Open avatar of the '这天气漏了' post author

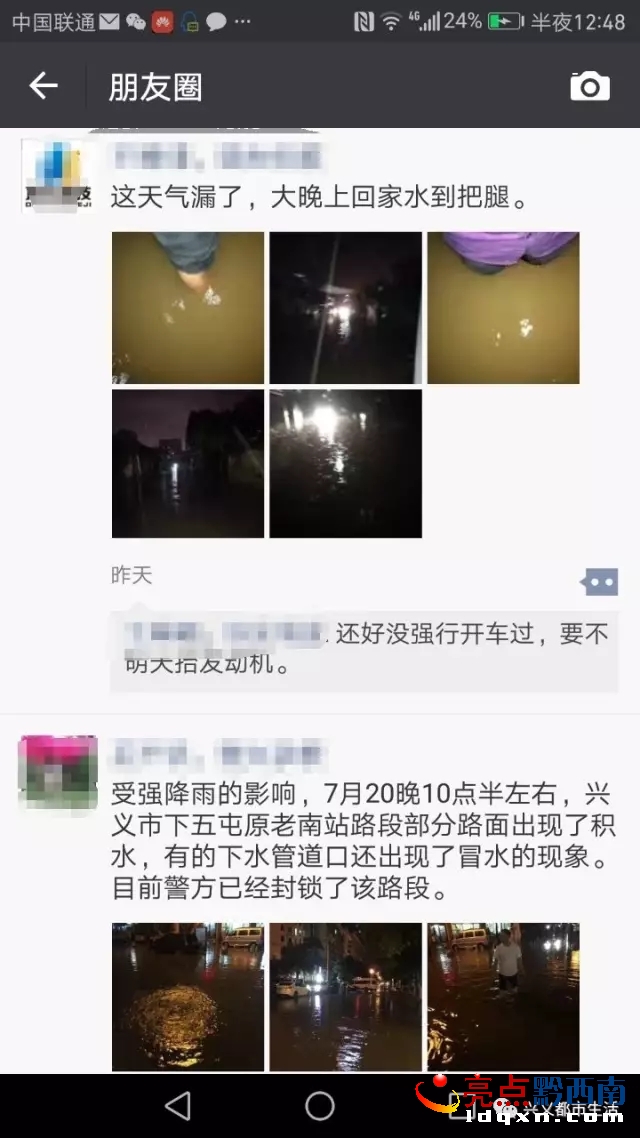[58, 176]
